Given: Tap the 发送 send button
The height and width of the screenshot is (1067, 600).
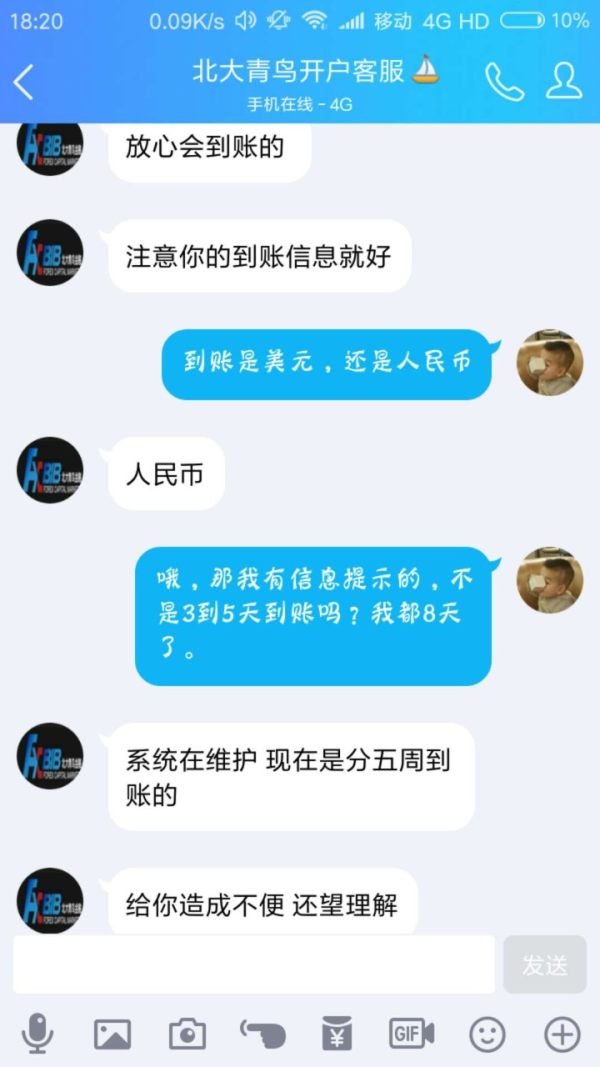Looking at the screenshot, I should (x=544, y=965).
